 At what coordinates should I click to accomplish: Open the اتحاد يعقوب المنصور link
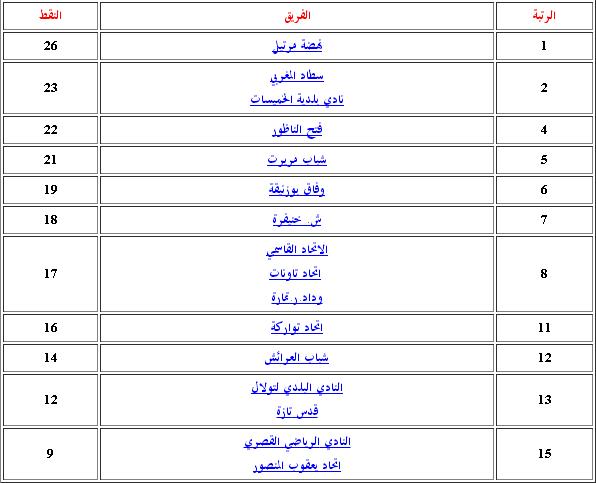point(297,466)
